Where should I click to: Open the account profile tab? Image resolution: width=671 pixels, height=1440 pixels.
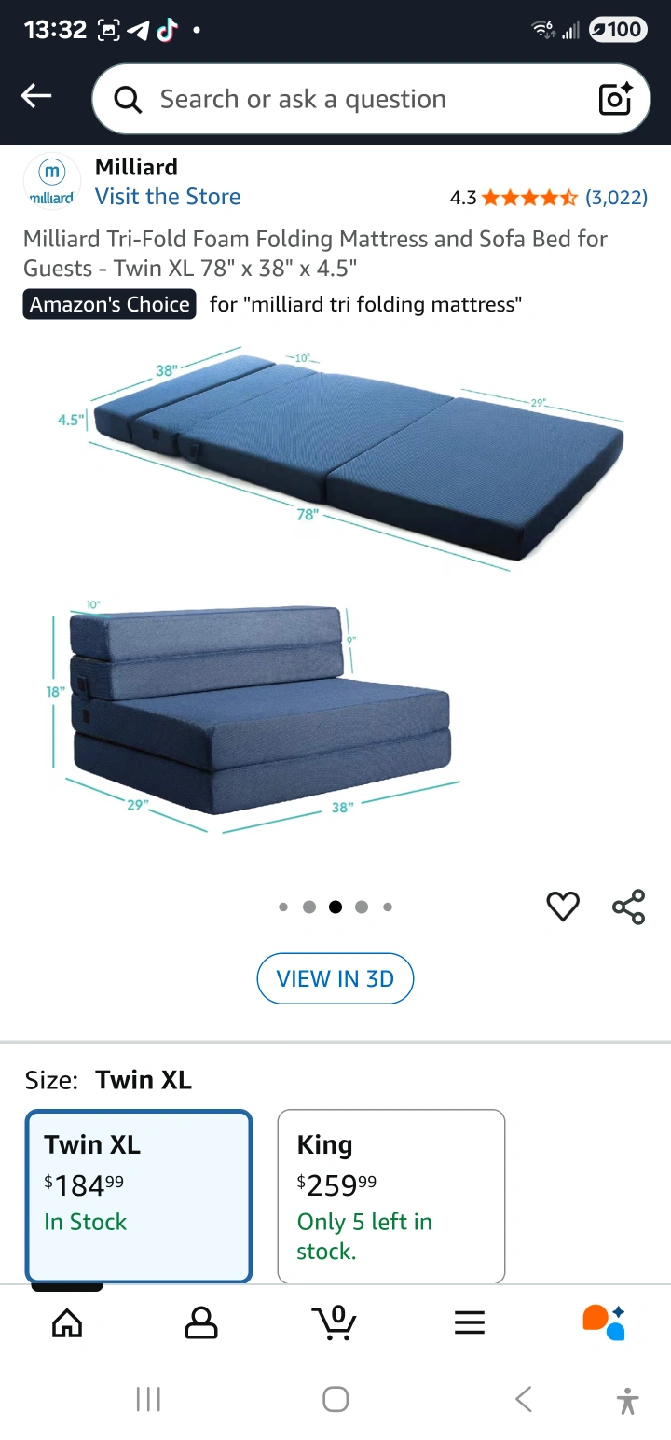(201, 1322)
